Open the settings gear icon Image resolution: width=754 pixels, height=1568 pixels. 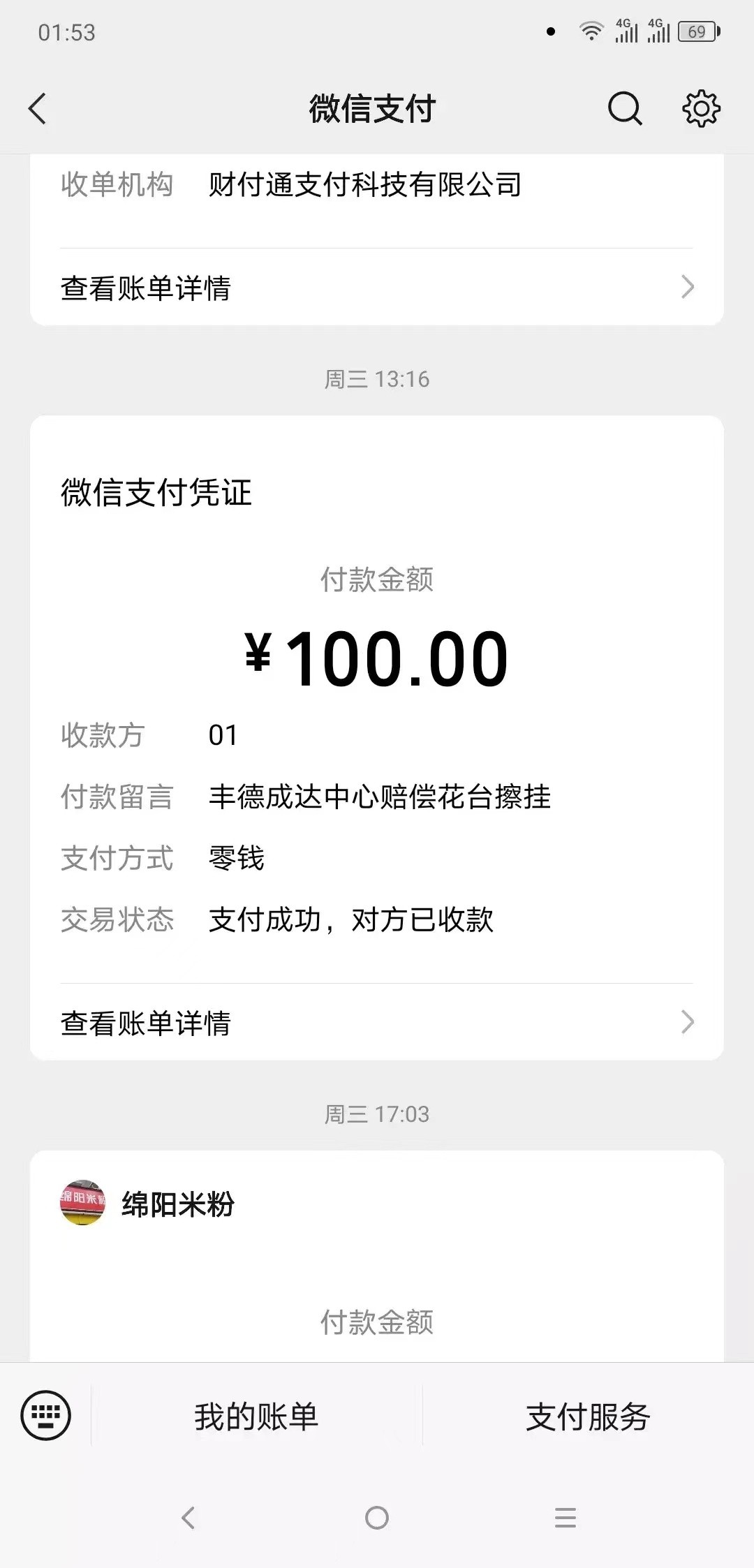[x=701, y=109]
